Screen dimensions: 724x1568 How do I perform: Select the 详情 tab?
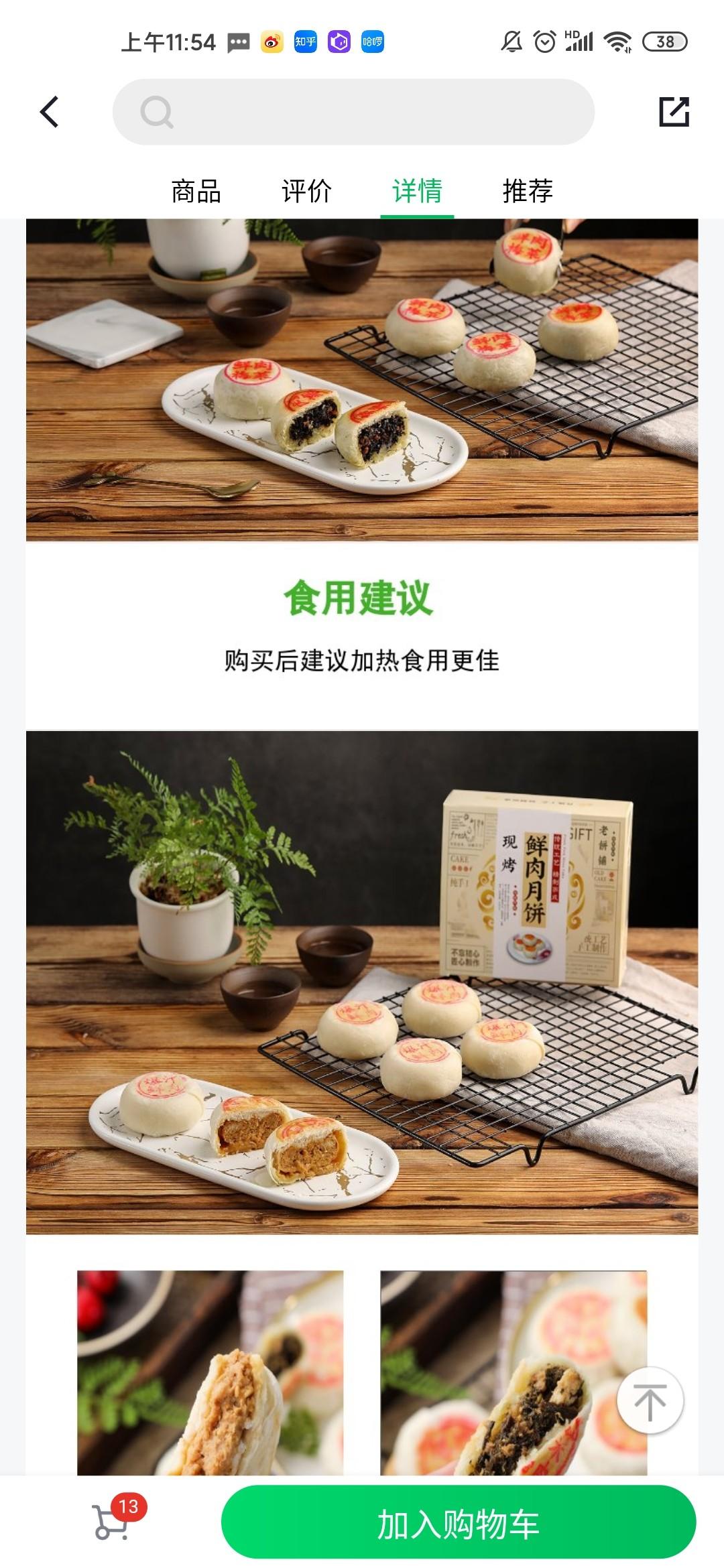point(417,192)
